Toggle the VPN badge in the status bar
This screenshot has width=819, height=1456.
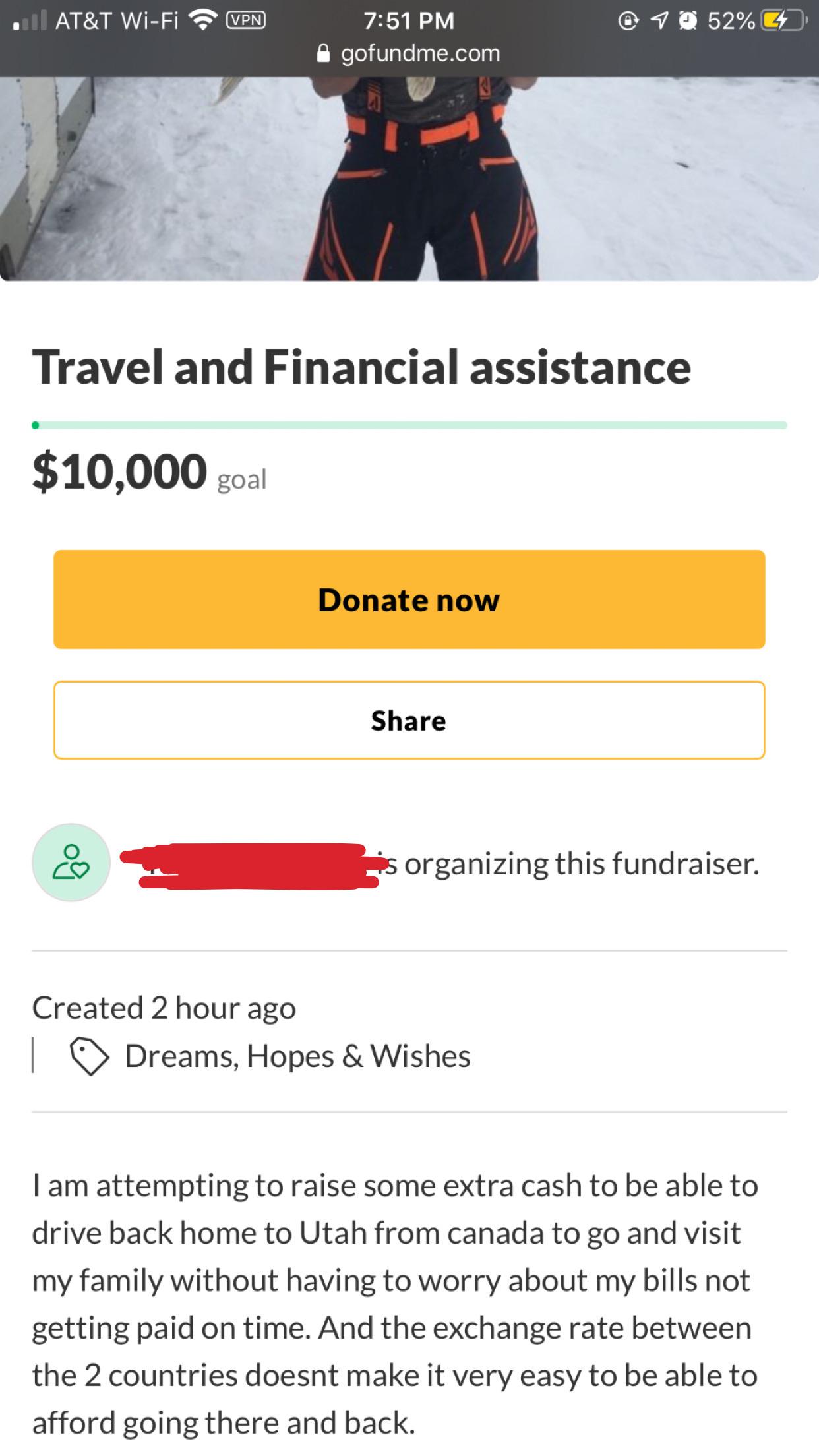tap(247, 20)
